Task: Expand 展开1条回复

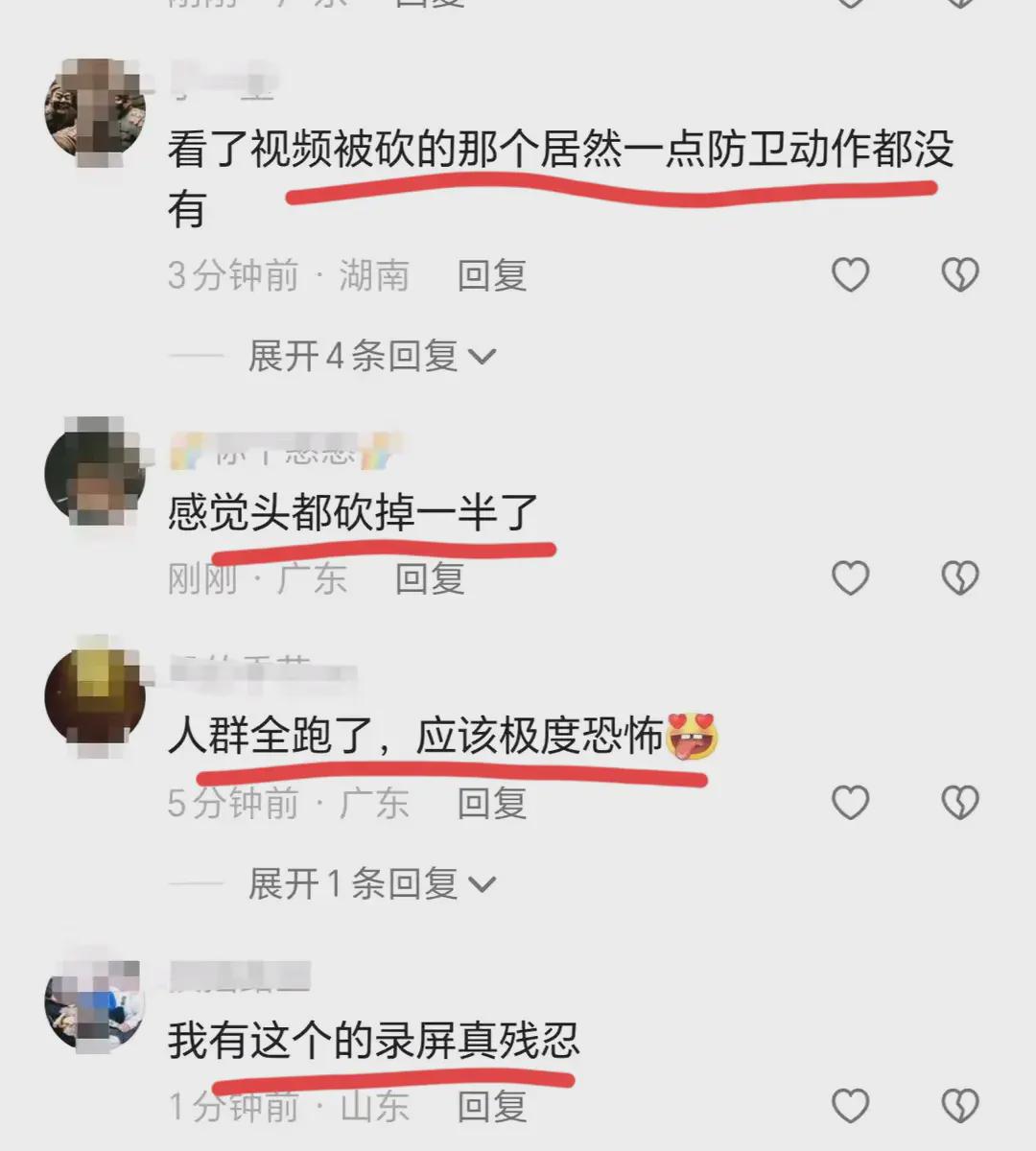Action: 372,883
